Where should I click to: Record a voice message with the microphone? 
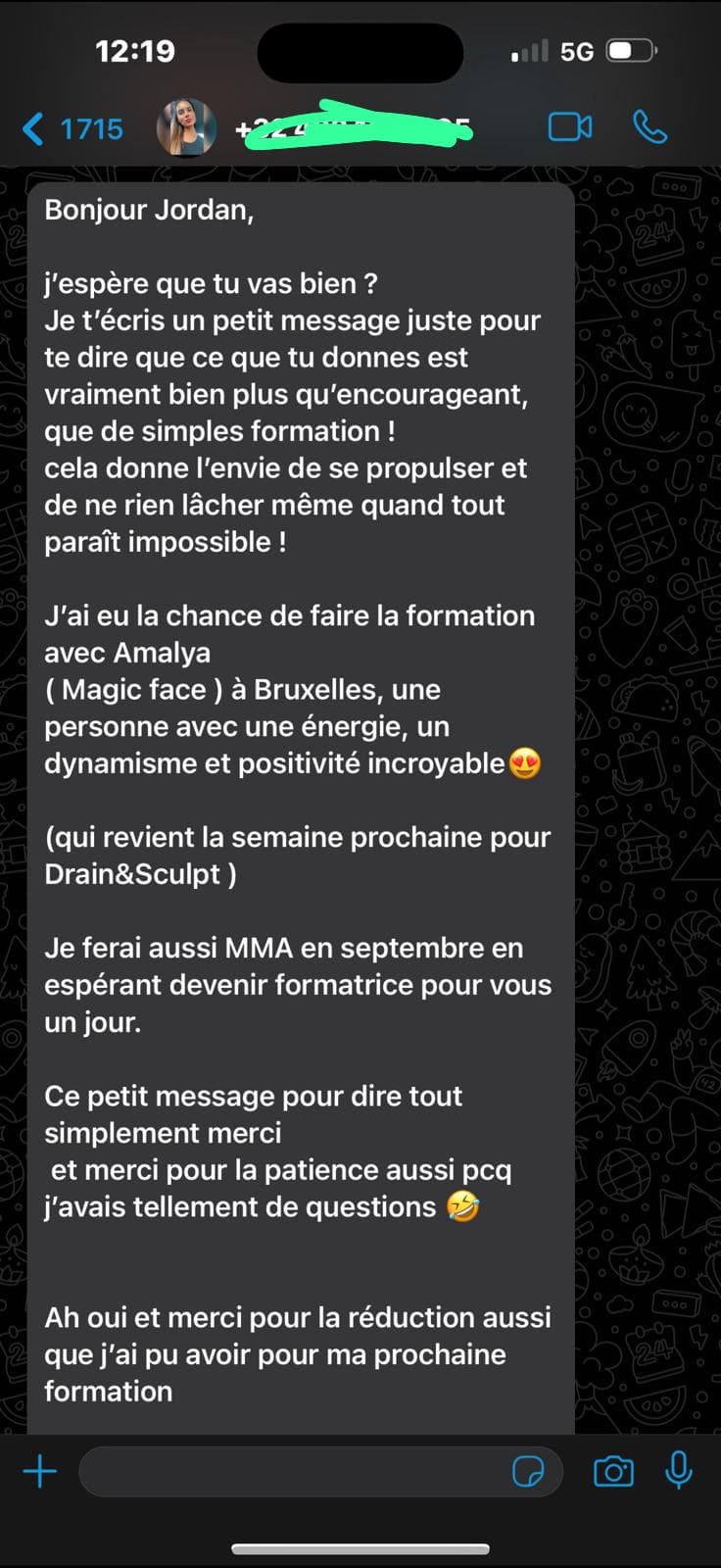pos(679,1471)
